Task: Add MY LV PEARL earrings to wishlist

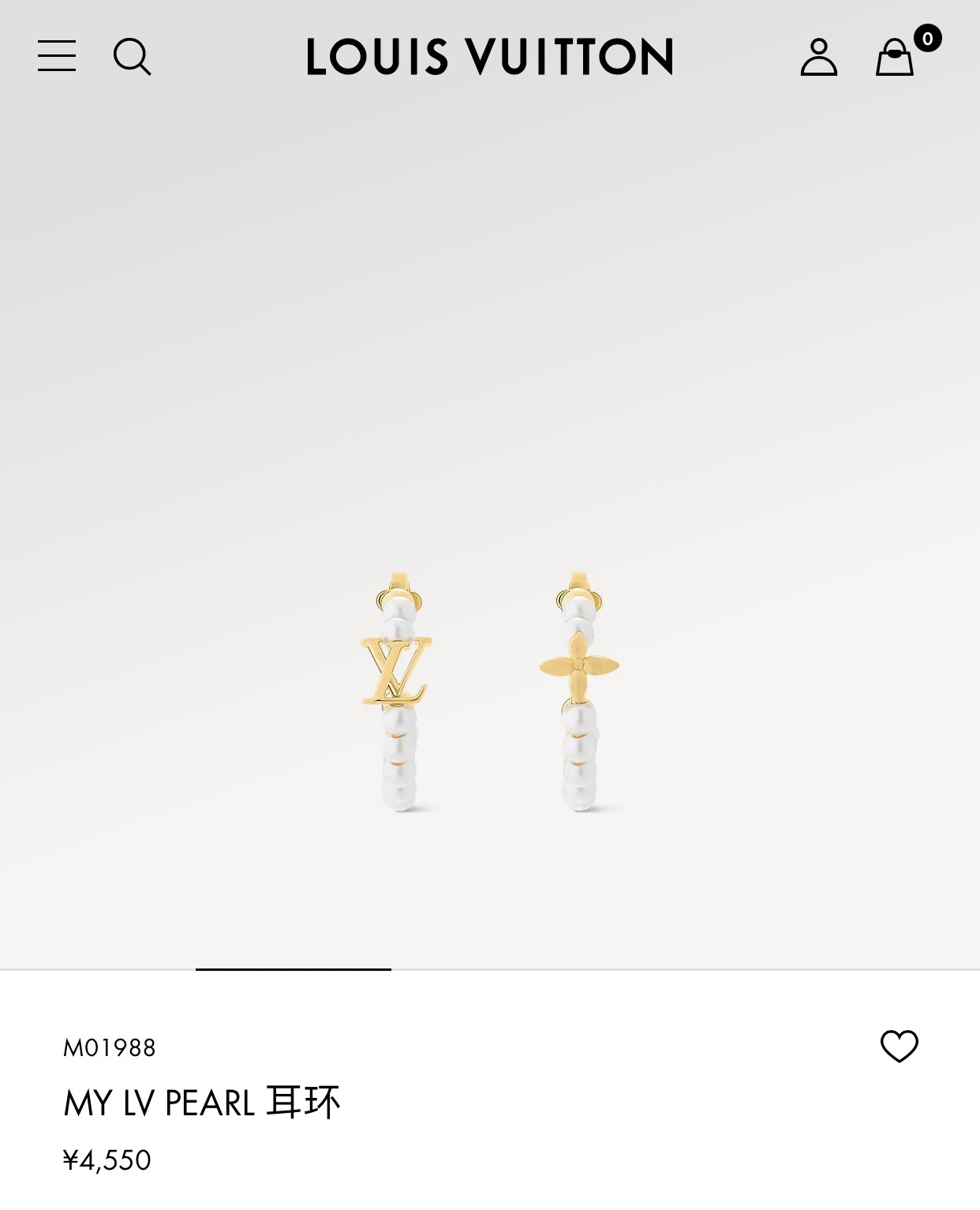Action: [x=899, y=1047]
